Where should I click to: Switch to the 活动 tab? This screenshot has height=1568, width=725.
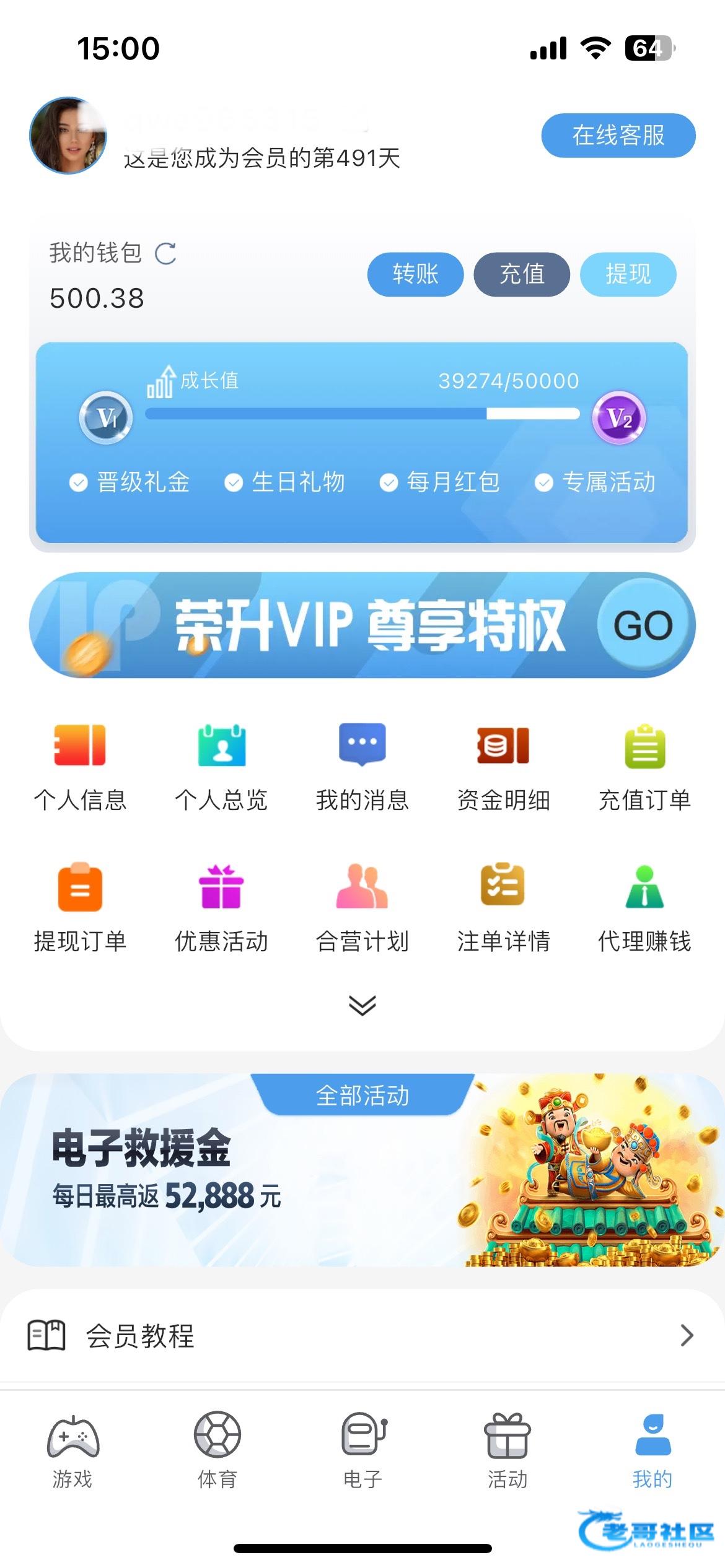tap(507, 1450)
